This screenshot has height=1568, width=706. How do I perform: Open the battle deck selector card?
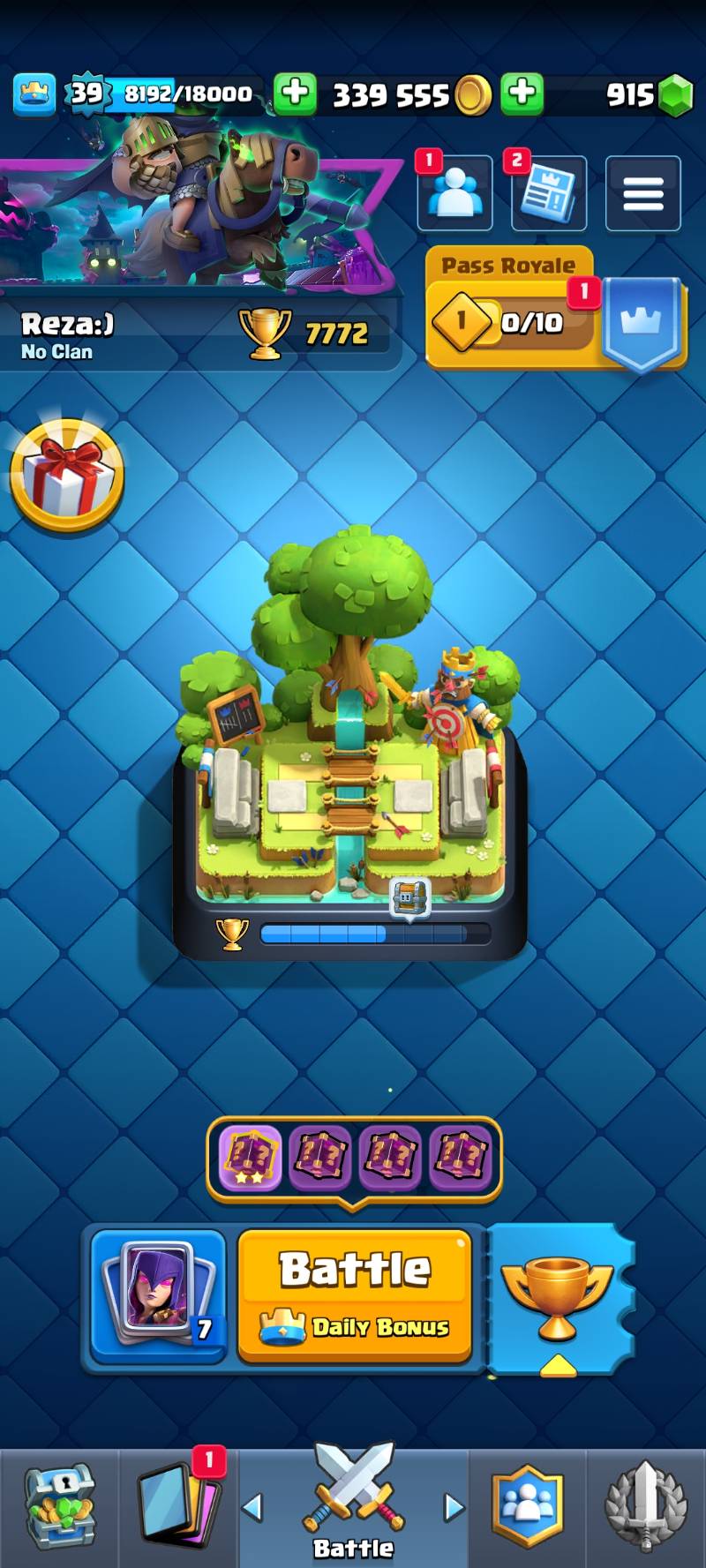(159, 1294)
